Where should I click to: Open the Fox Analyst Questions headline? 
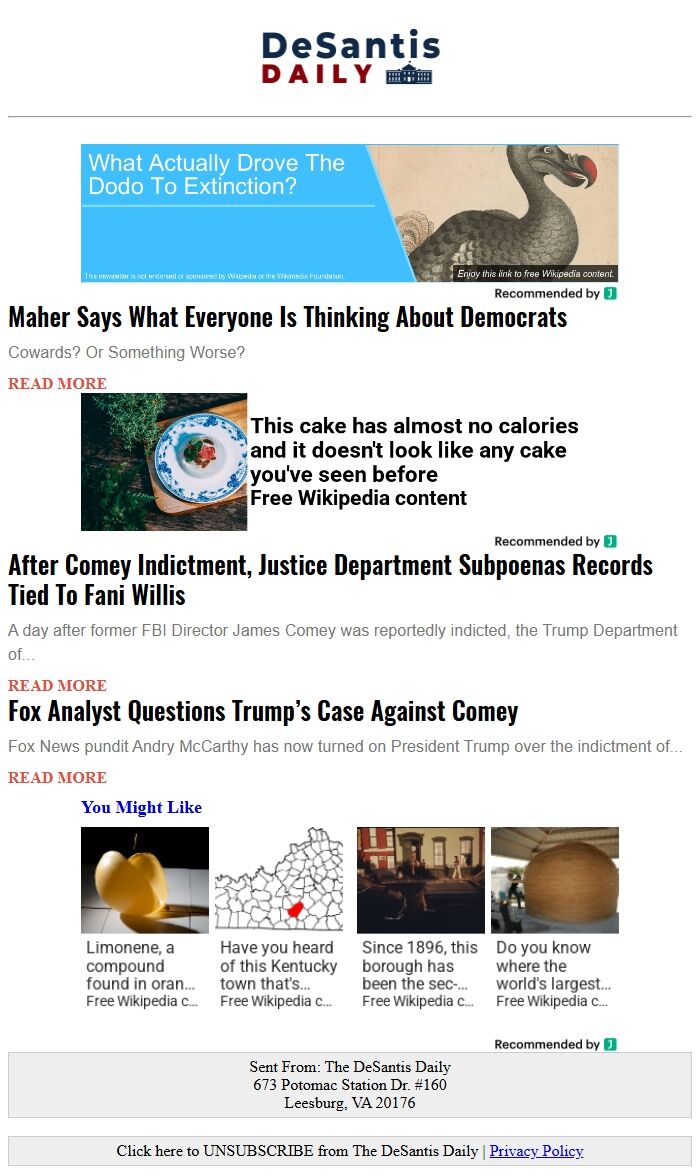(x=263, y=712)
